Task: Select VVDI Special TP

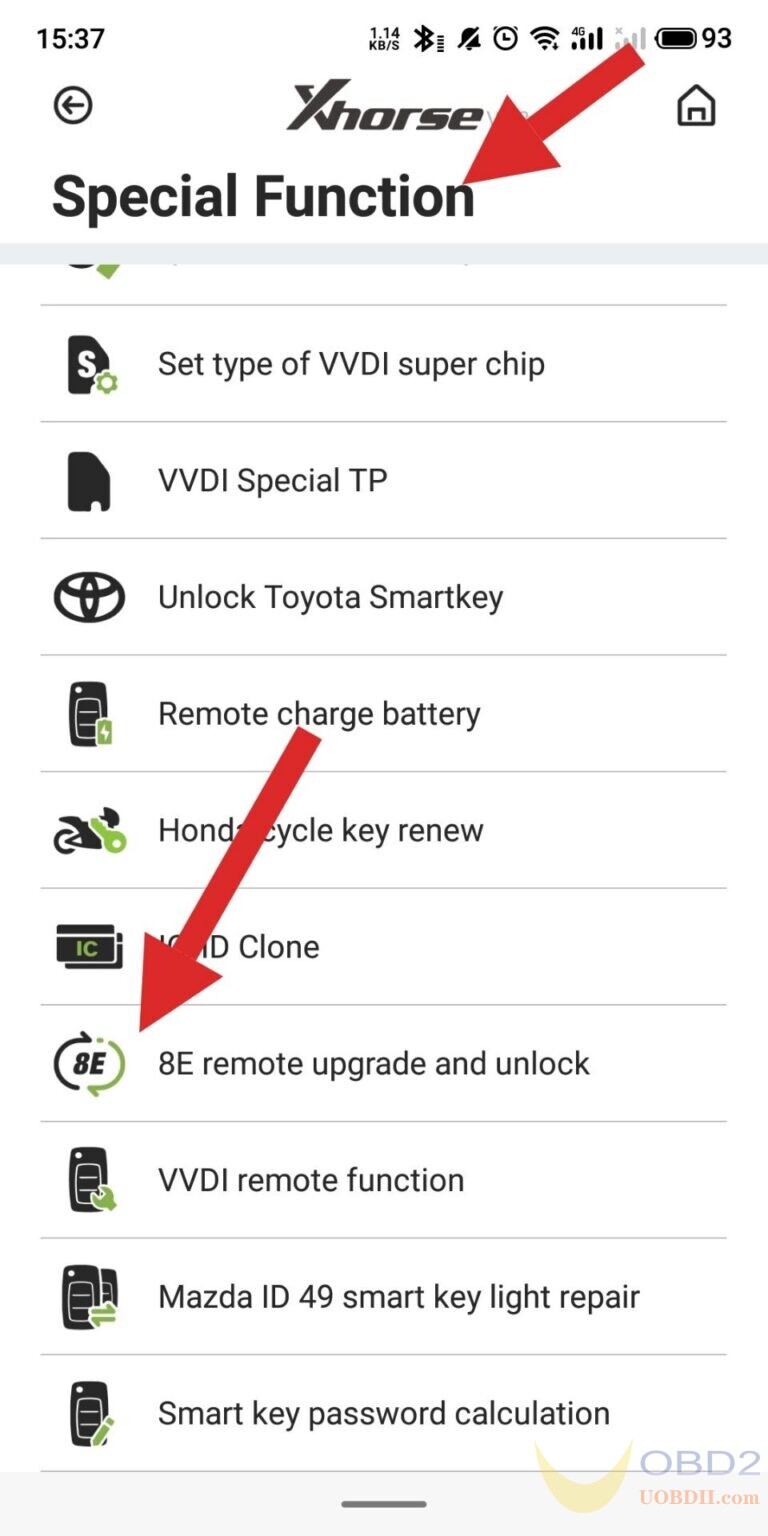Action: click(x=383, y=481)
